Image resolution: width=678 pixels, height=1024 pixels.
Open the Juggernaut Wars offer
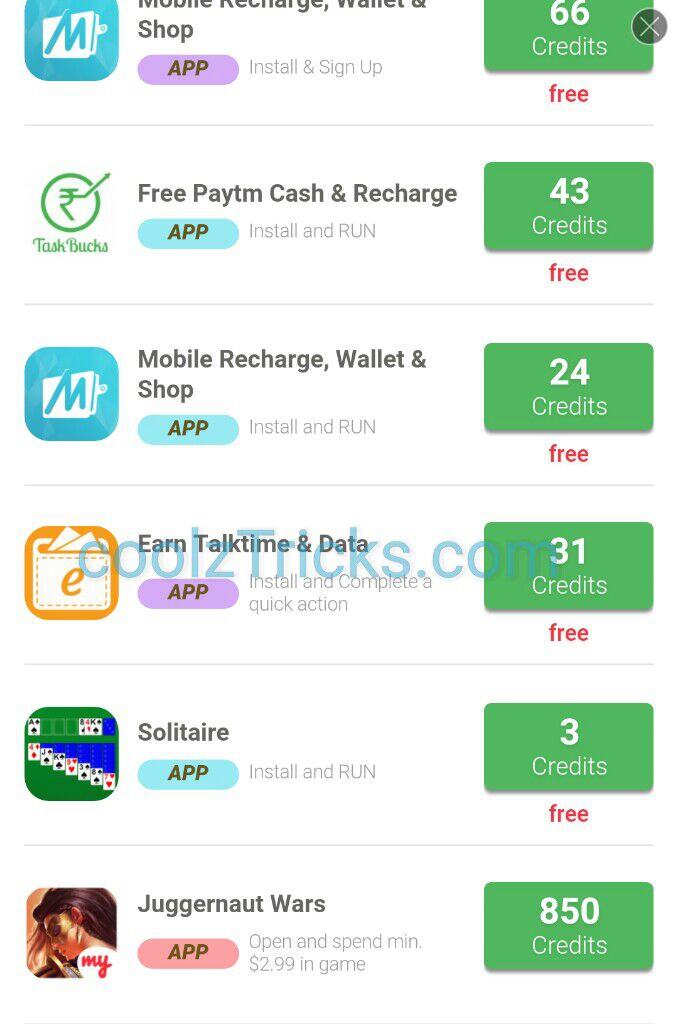coord(232,905)
